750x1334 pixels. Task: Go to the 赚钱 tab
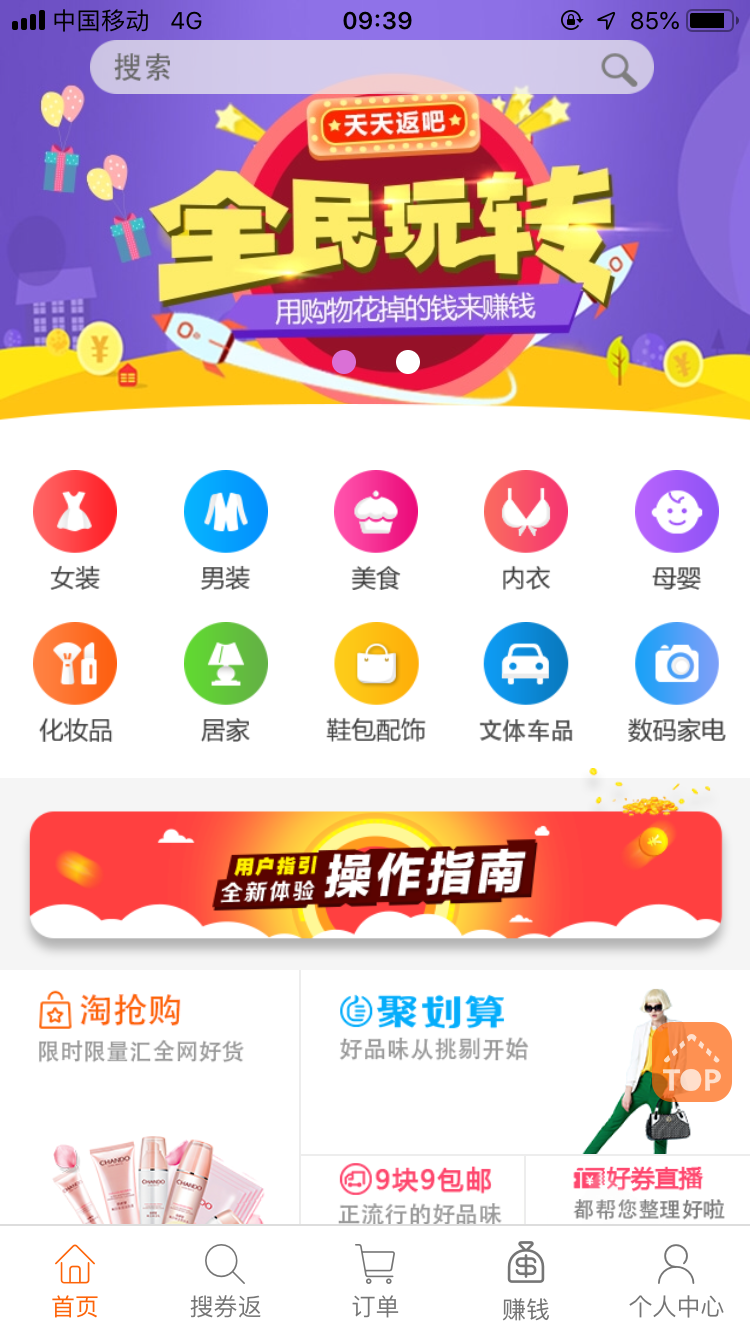(526, 1281)
